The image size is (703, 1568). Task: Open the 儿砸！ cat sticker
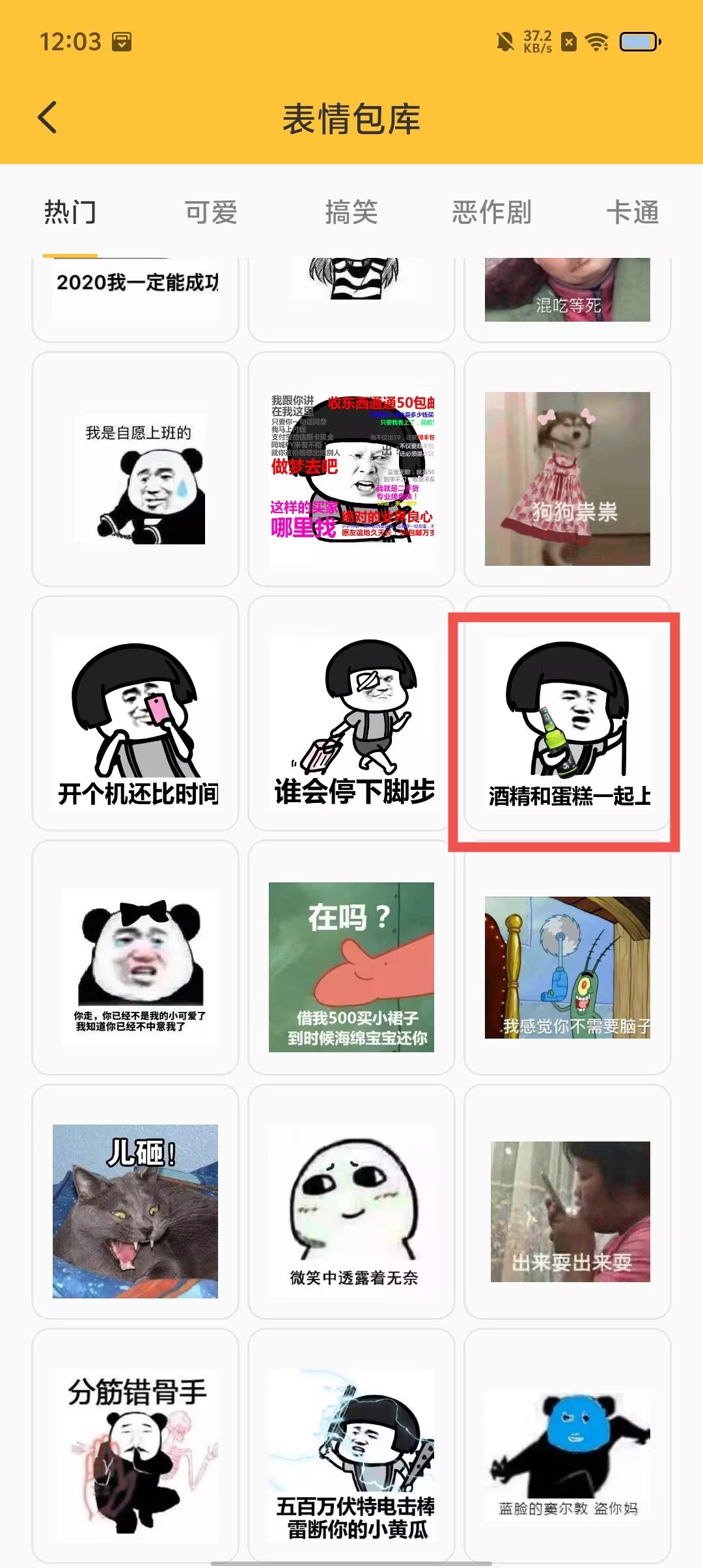[135, 1203]
